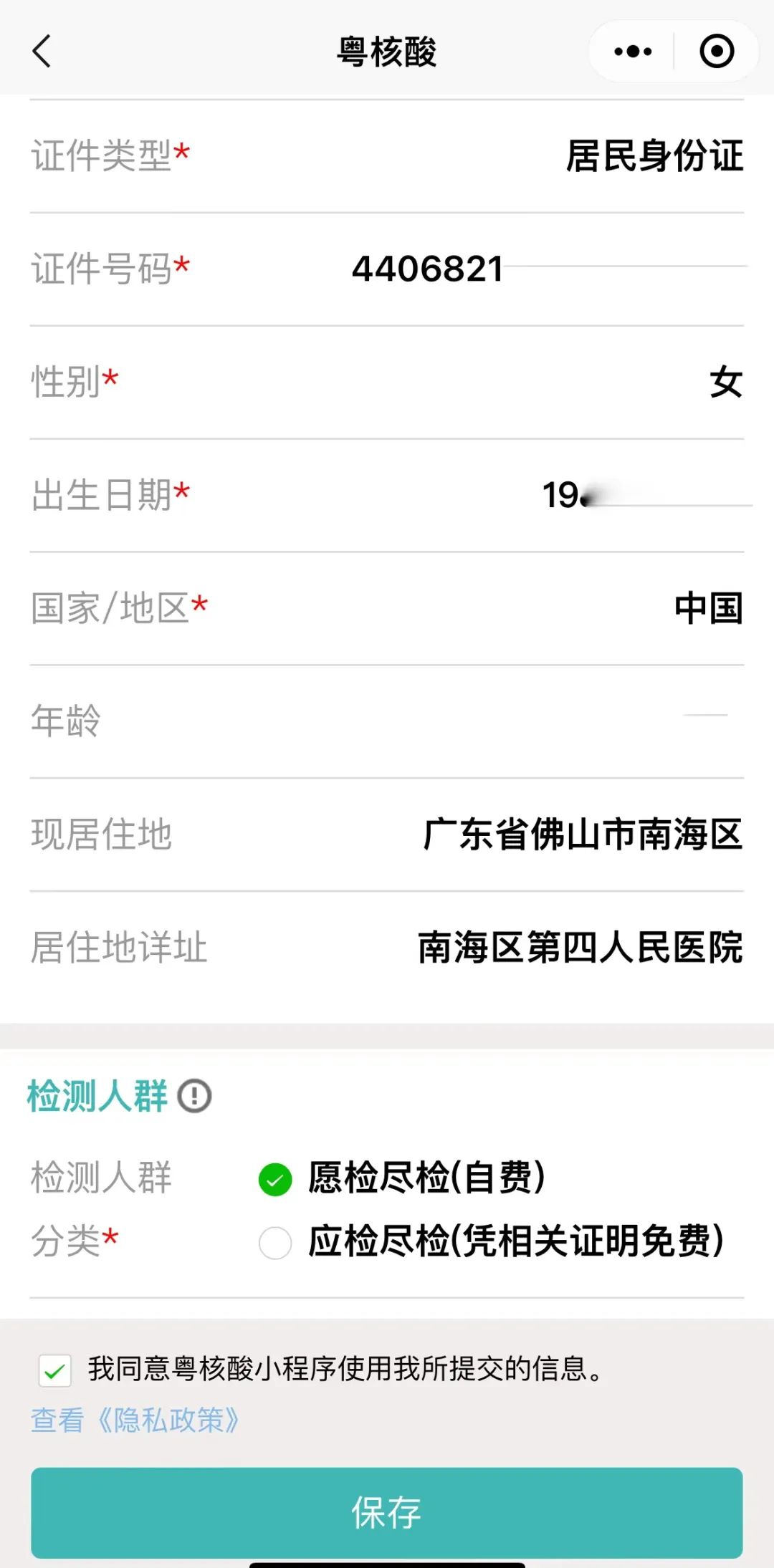Go back using the top-left arrow
The image size is (774, 1568).
(x=42, y=51)
